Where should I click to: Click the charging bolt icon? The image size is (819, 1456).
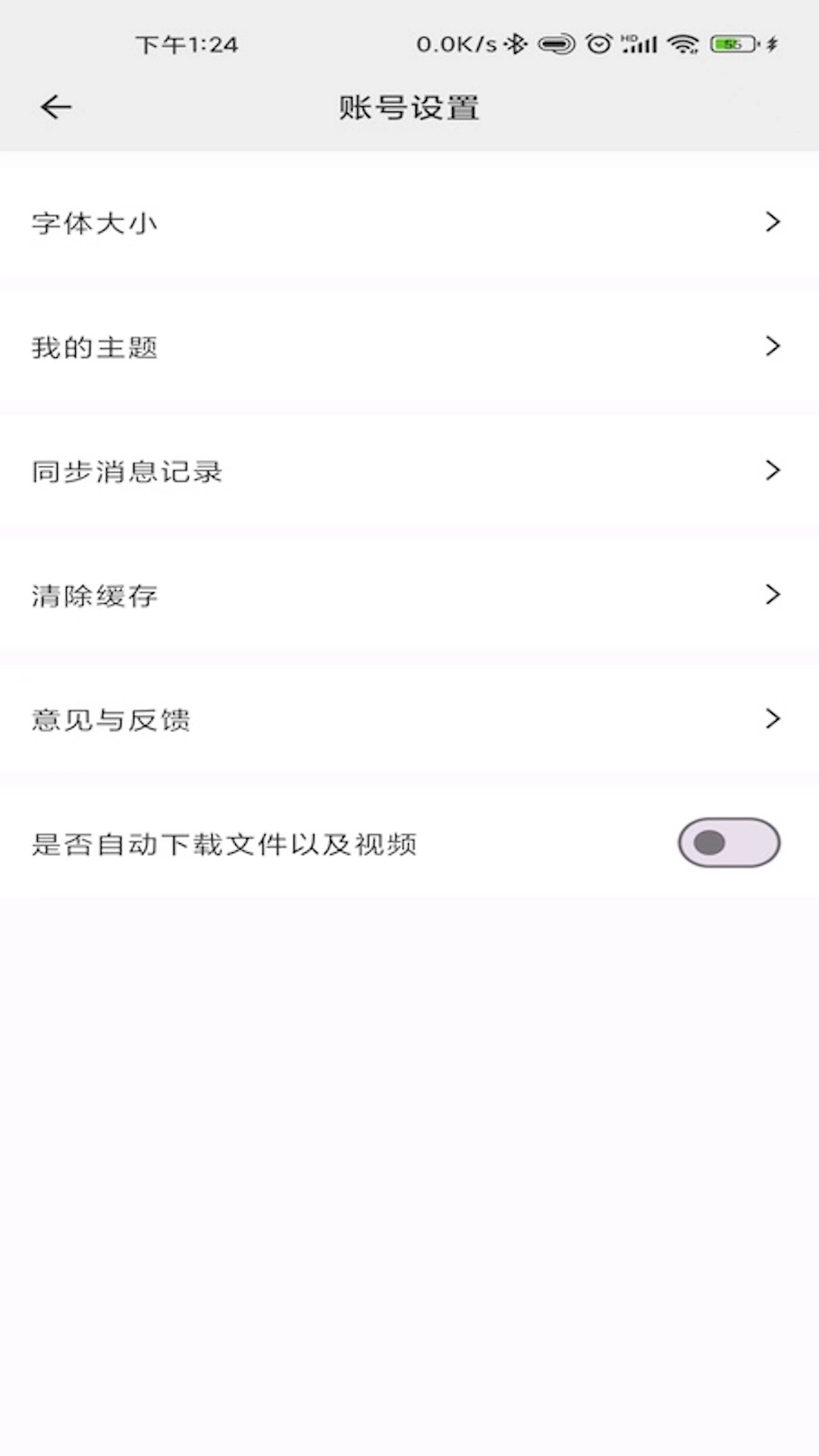772,45
